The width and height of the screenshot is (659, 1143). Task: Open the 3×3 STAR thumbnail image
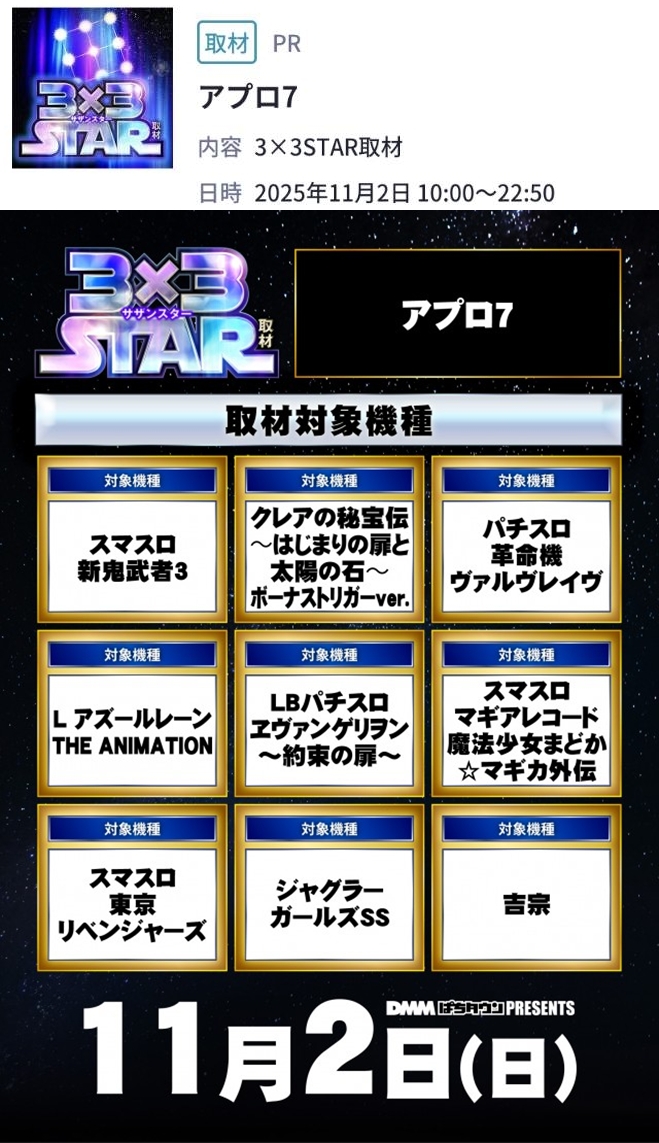(x=92, y=88)
